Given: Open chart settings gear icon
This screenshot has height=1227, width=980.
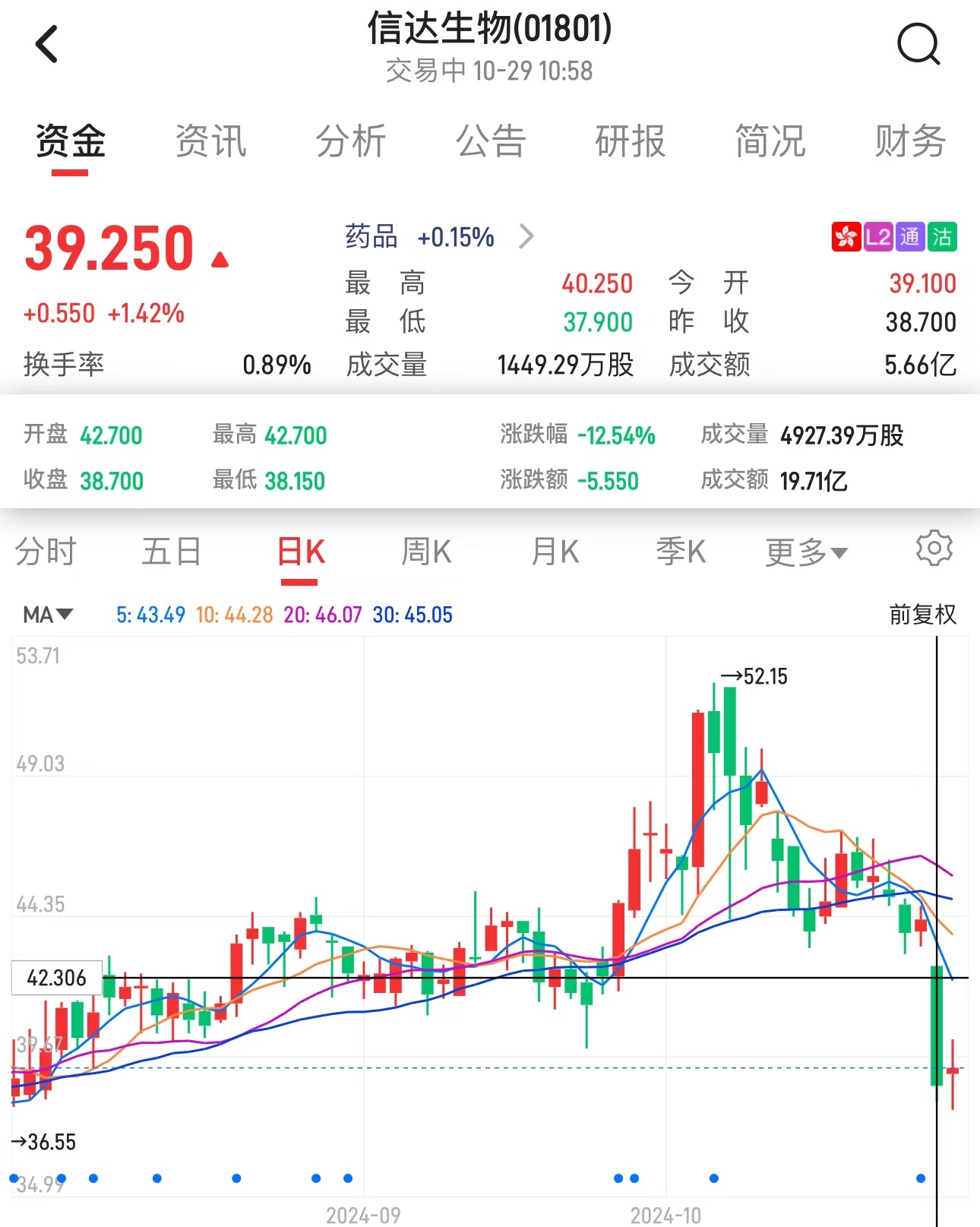Looking at the screenshot, I should point(934,549).
